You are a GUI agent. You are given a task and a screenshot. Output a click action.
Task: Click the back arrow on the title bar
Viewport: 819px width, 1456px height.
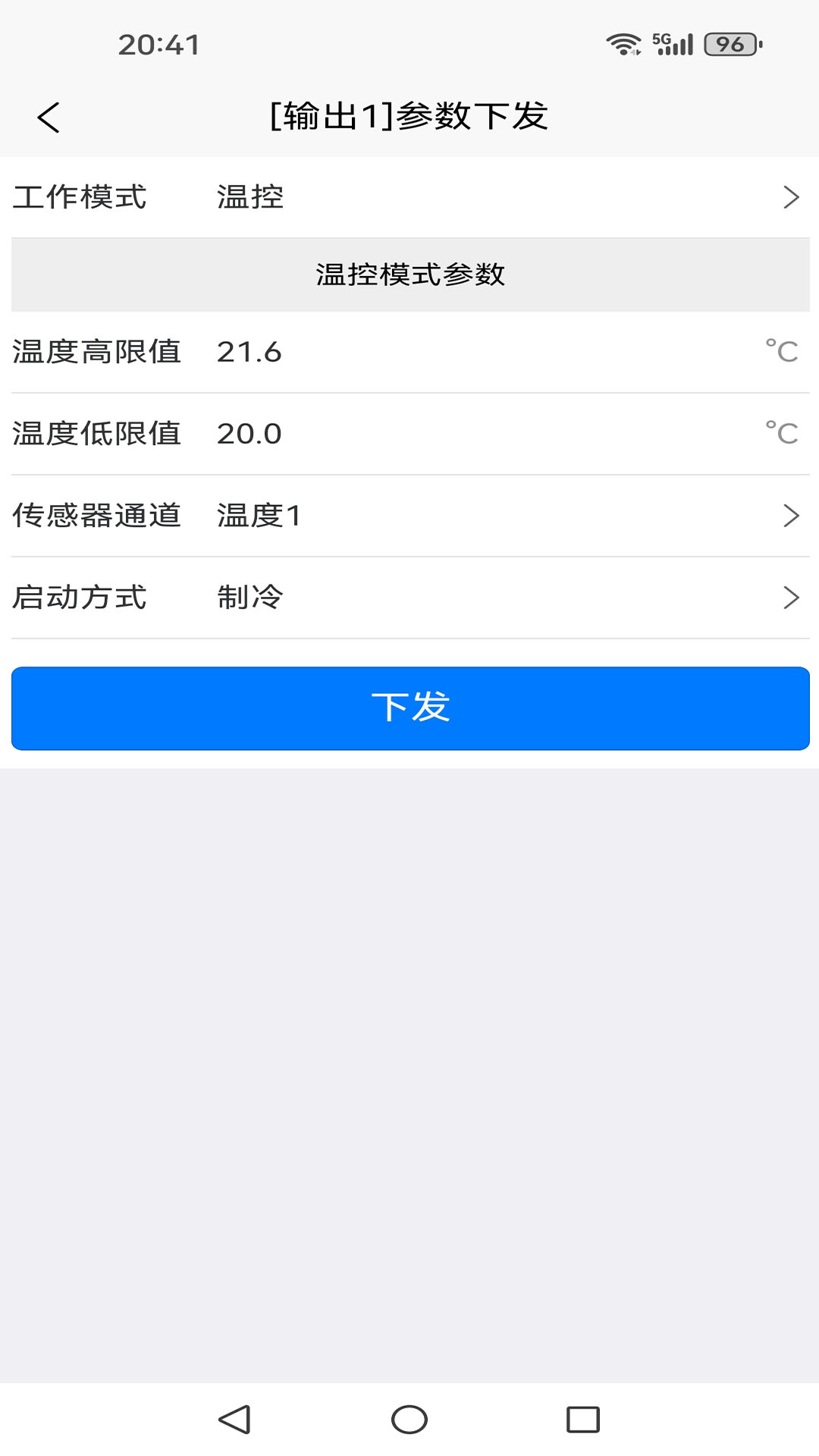[x=49, y=115]
